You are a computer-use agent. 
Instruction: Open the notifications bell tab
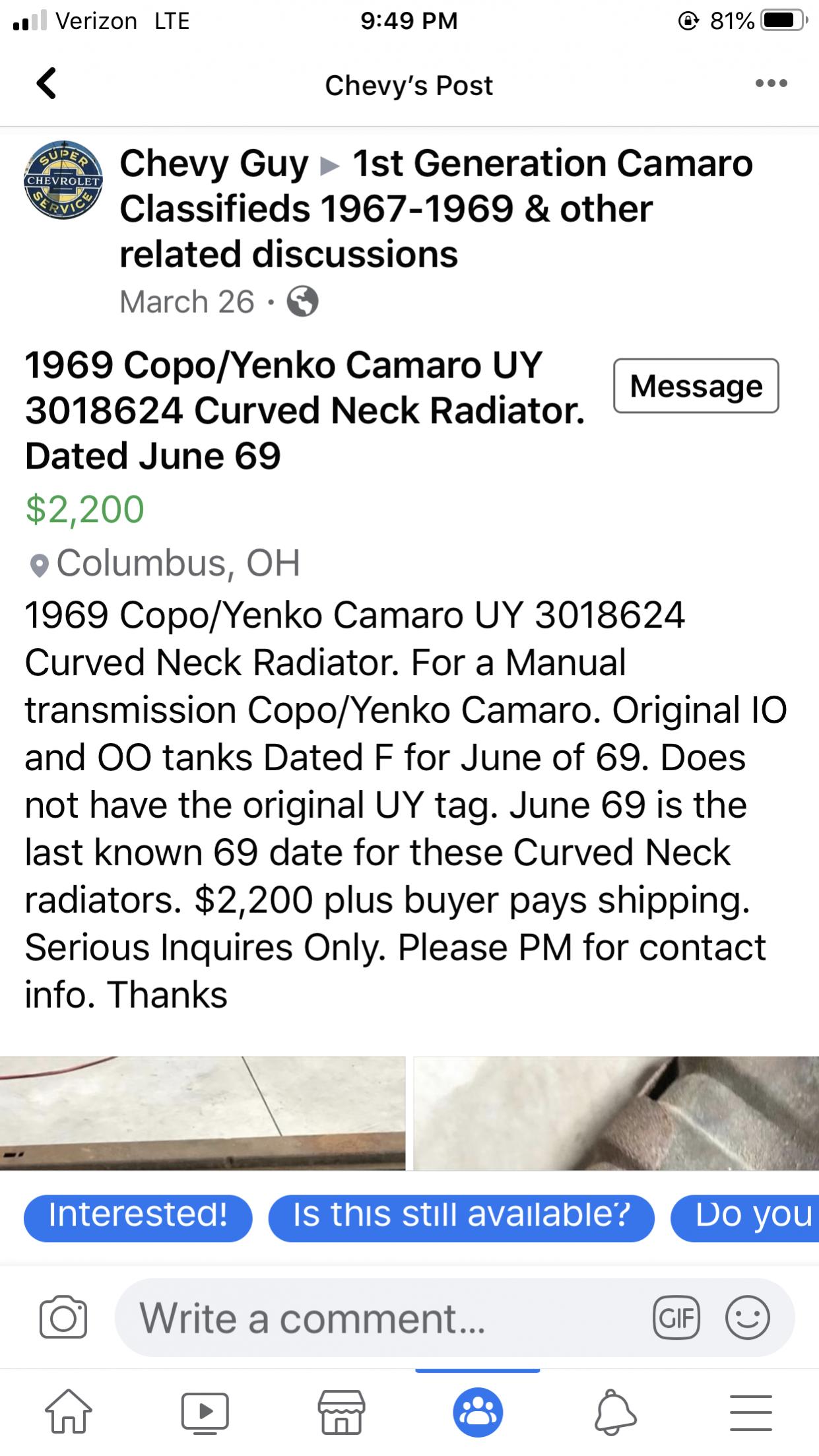click(615, 1412)
